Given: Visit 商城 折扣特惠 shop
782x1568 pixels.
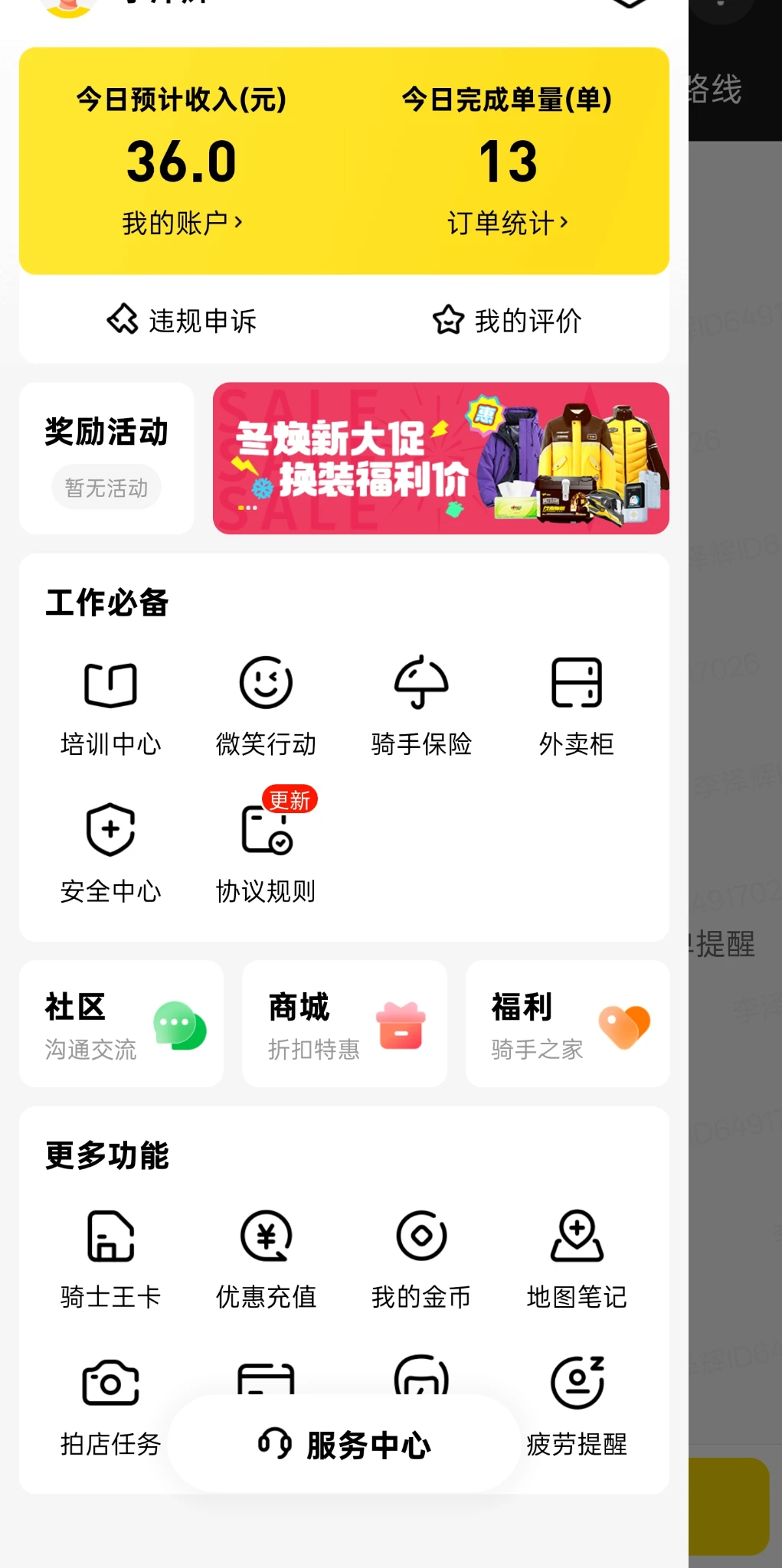Looking at the screenshot, I should 345,1024.
